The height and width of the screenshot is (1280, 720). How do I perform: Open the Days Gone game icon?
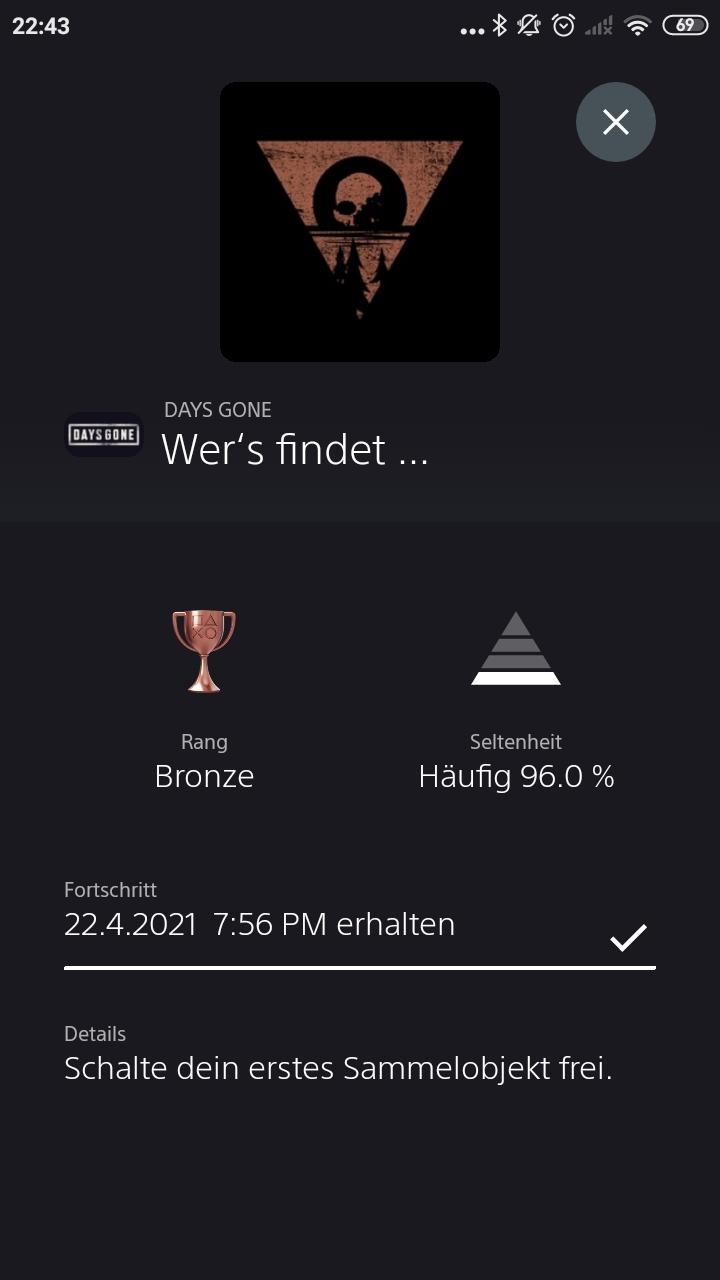pyautogui.click(x=104, y=435)
